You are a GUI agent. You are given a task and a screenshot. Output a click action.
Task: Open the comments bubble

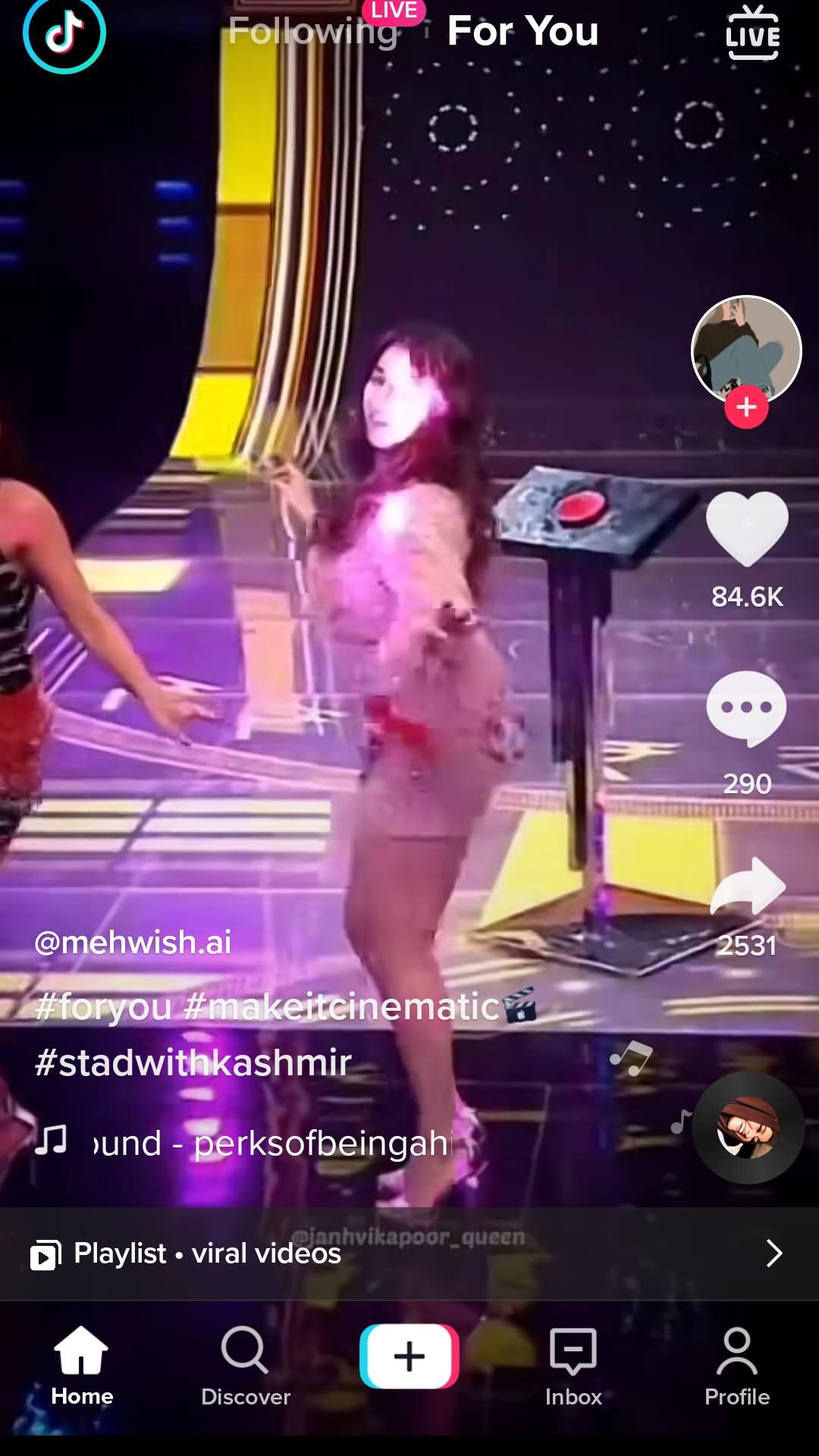click(747, 709)
